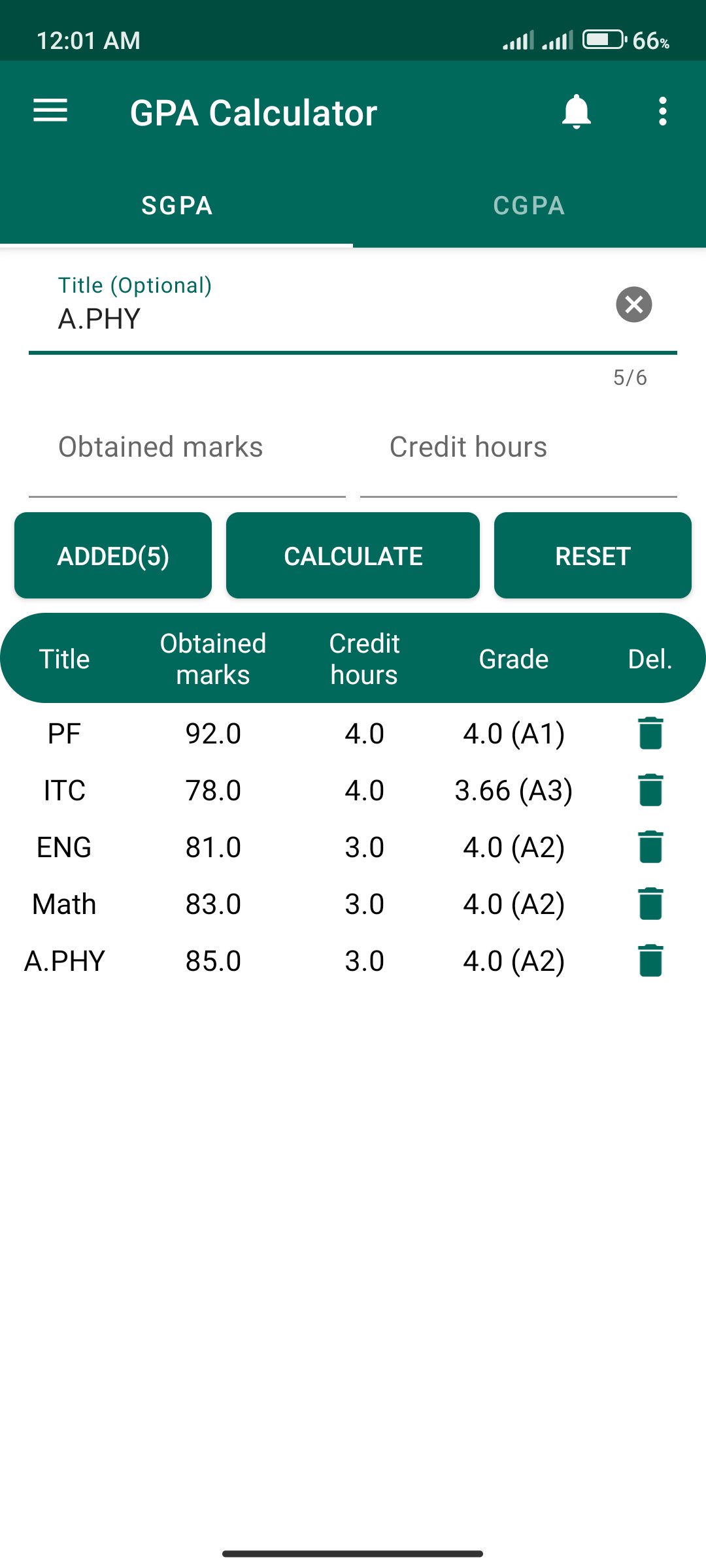
Task: Focus the Title (Optional) field
Action: pos(320,319)
